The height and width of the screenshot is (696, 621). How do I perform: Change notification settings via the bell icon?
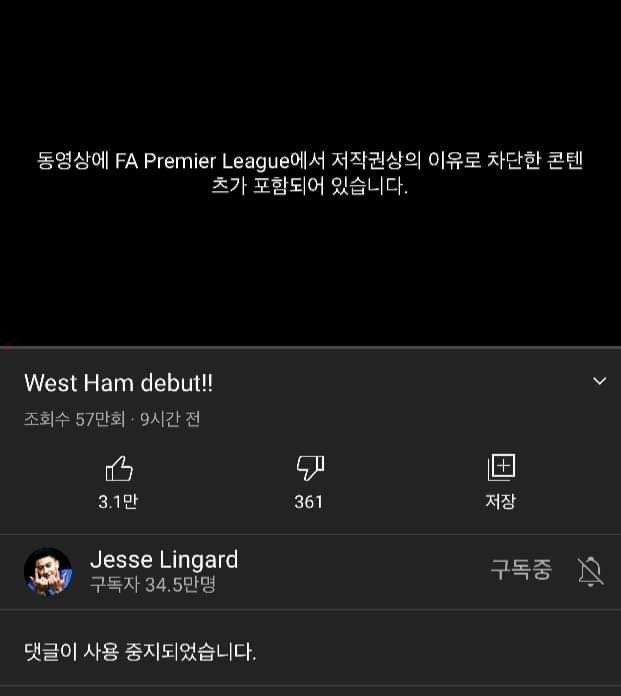point(590,571)
